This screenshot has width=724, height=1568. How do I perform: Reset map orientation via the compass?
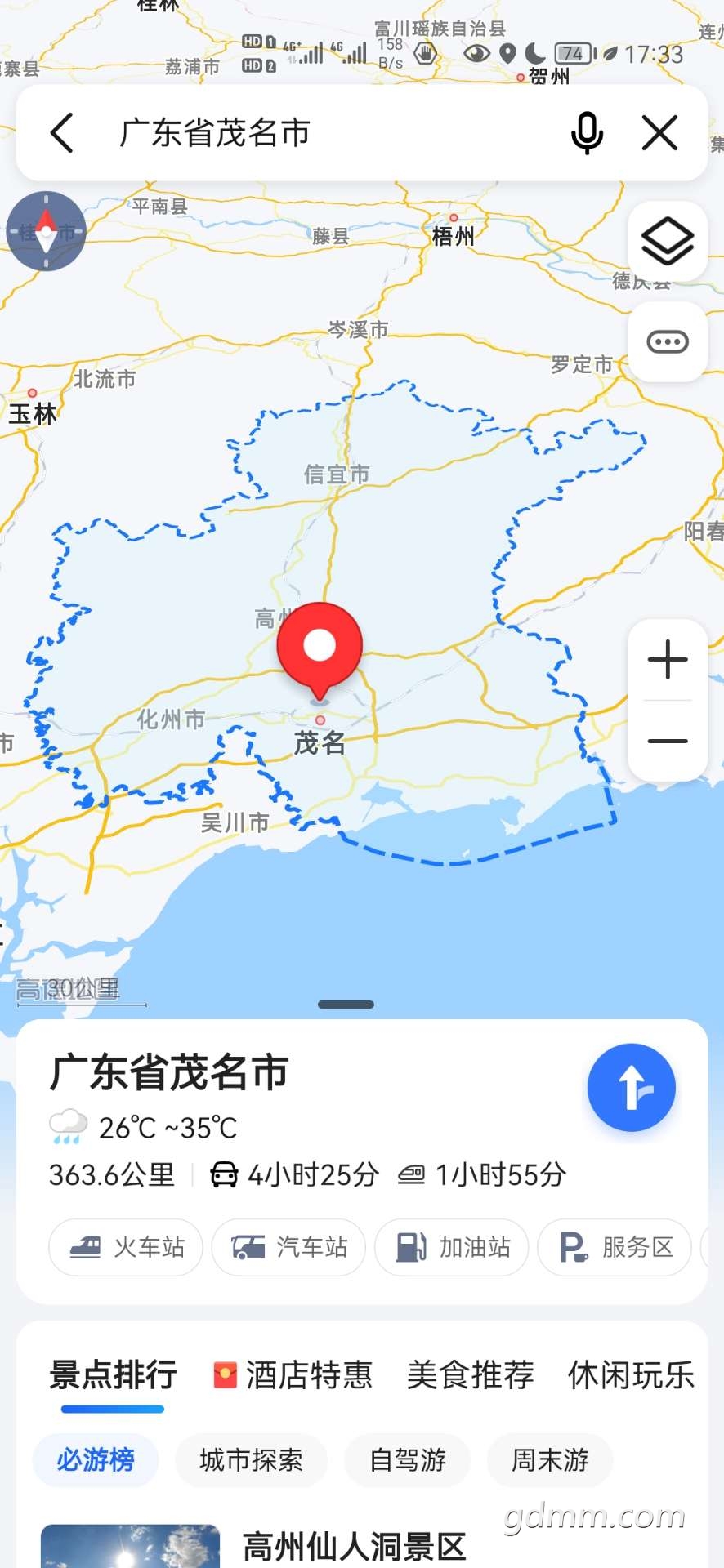pos(46,231)
